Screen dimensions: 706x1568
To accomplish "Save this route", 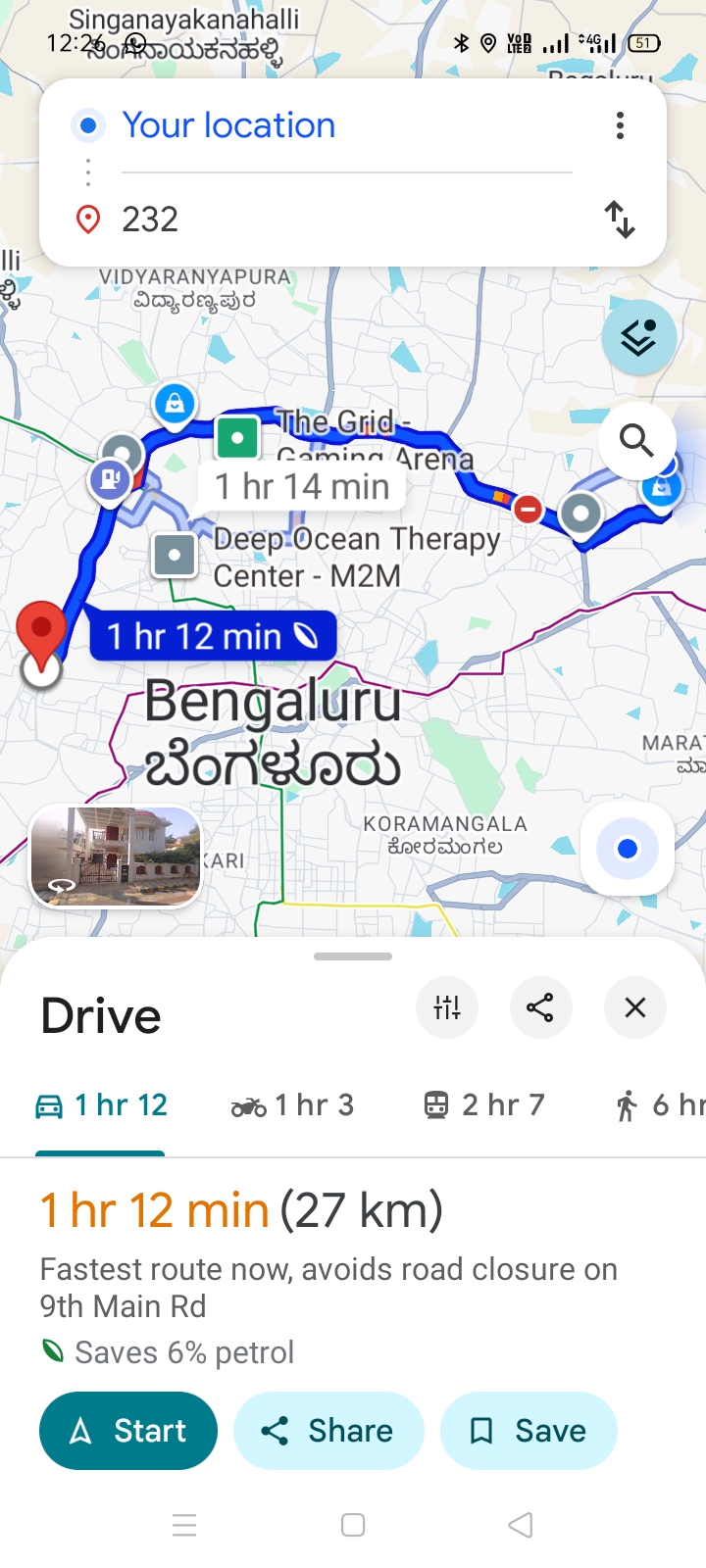I will pos(529,1431).
